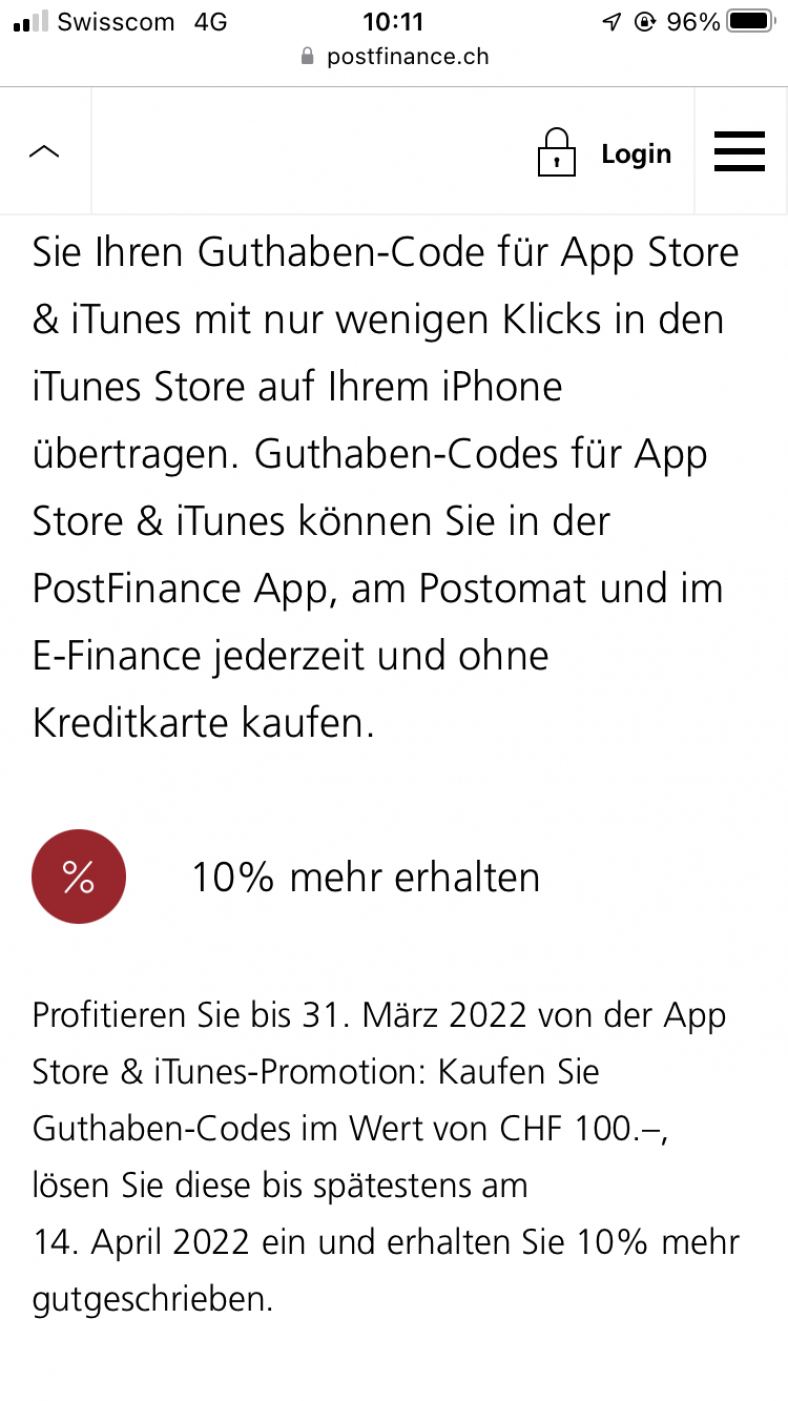Image resolution: width=788 pixels, height=1401 pixels.
Task: Collapse the header with the up chevron
Action: [45, 152]
